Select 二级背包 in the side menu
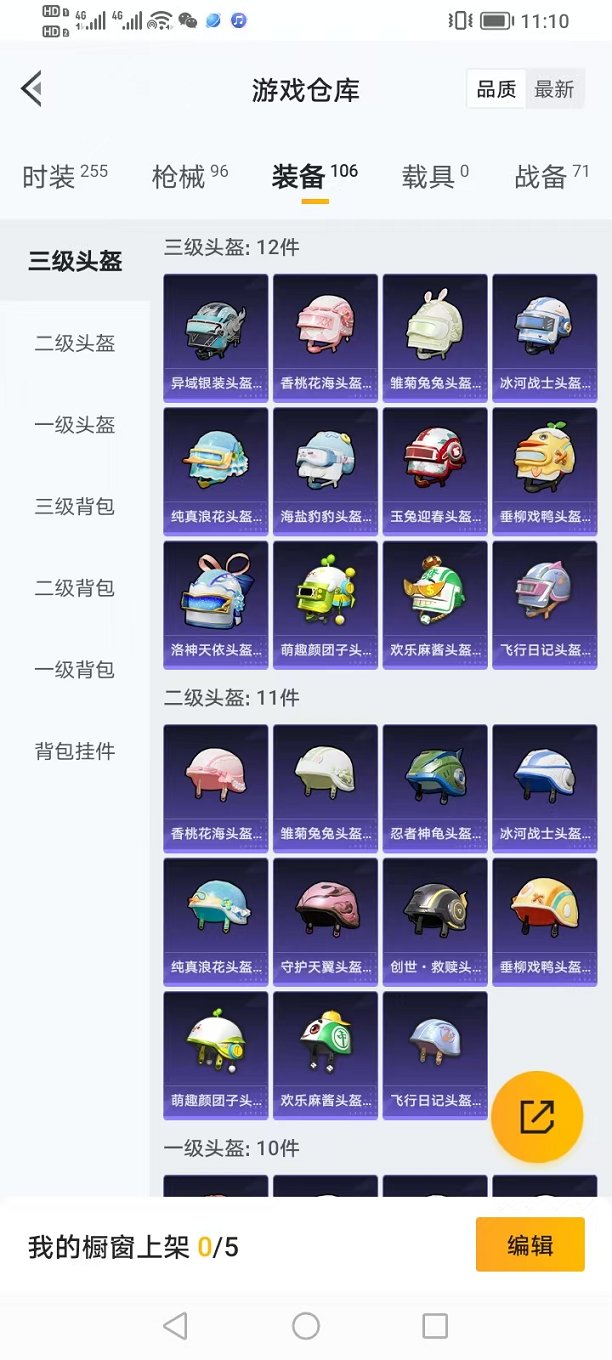 click(75, 588)
